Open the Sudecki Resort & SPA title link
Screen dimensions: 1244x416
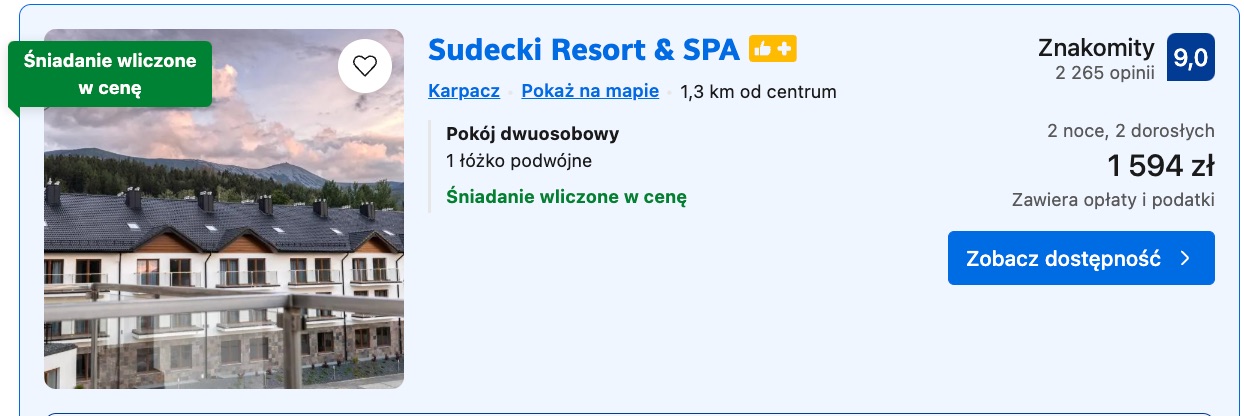click(x=583, y=49)
